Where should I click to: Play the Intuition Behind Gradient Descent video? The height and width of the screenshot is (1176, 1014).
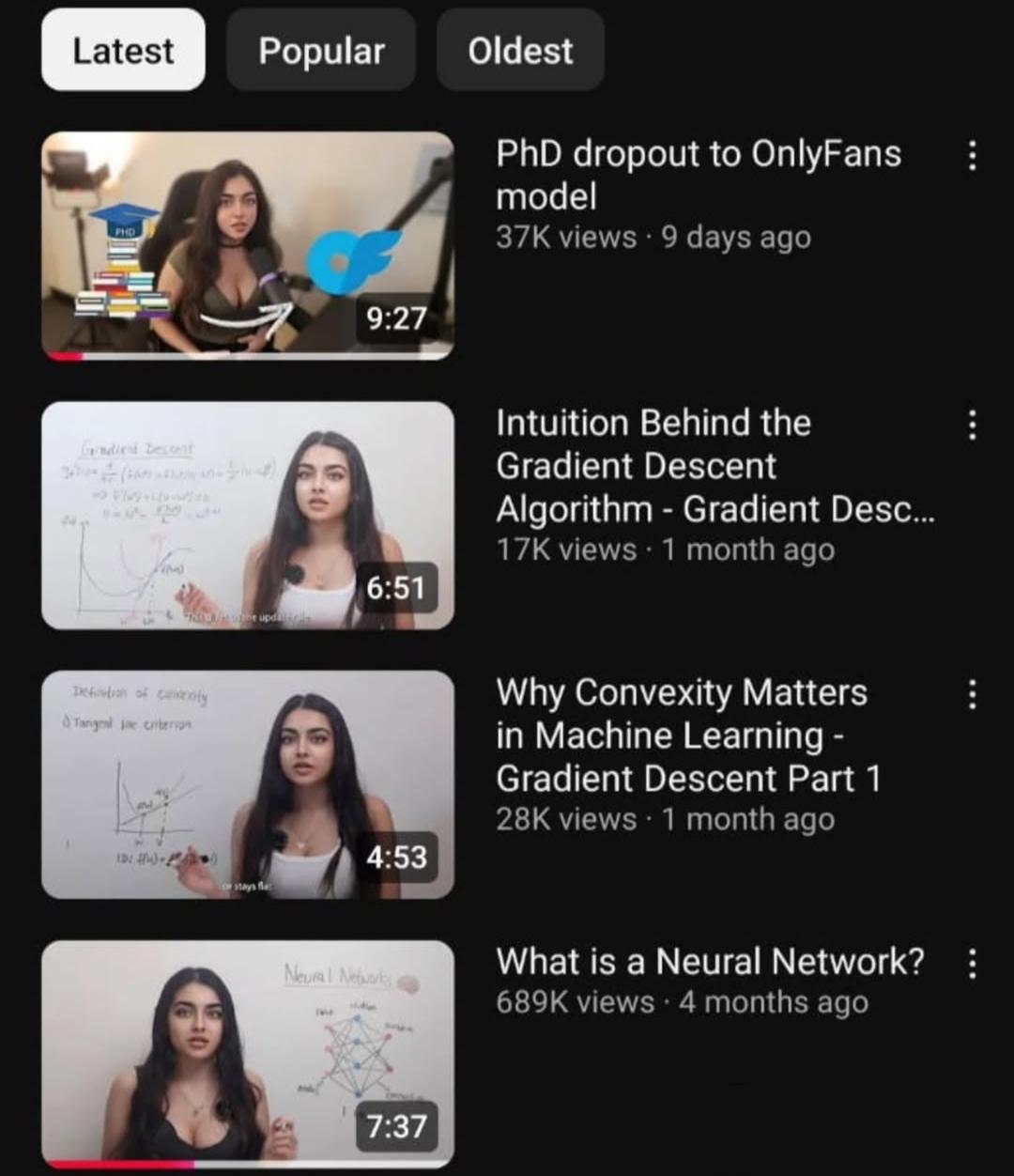(248, 515)
